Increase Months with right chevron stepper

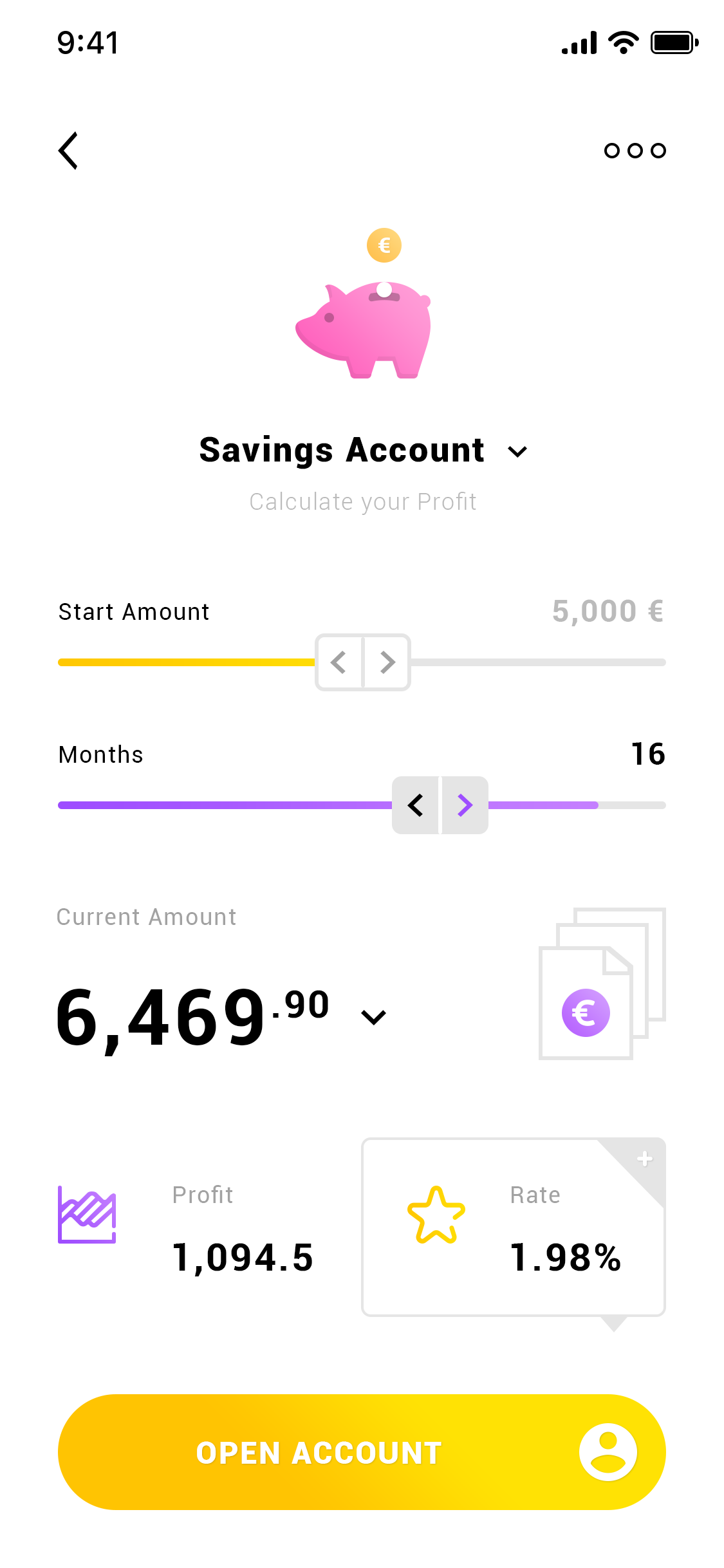pos(465,805)
